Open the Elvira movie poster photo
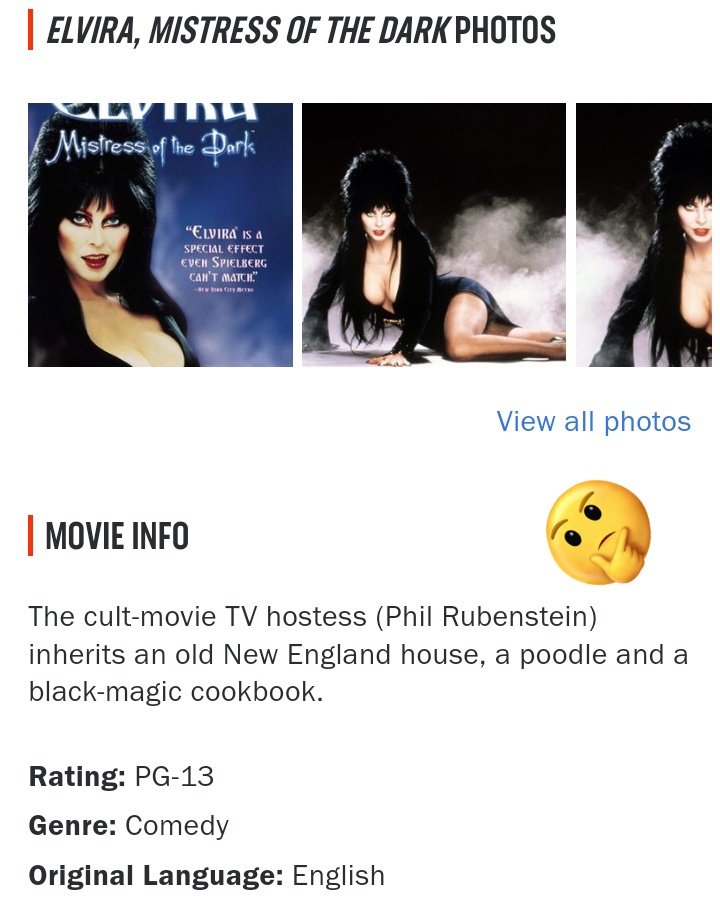The height and width of the screenshot is (910, 720). pos(160,235)
